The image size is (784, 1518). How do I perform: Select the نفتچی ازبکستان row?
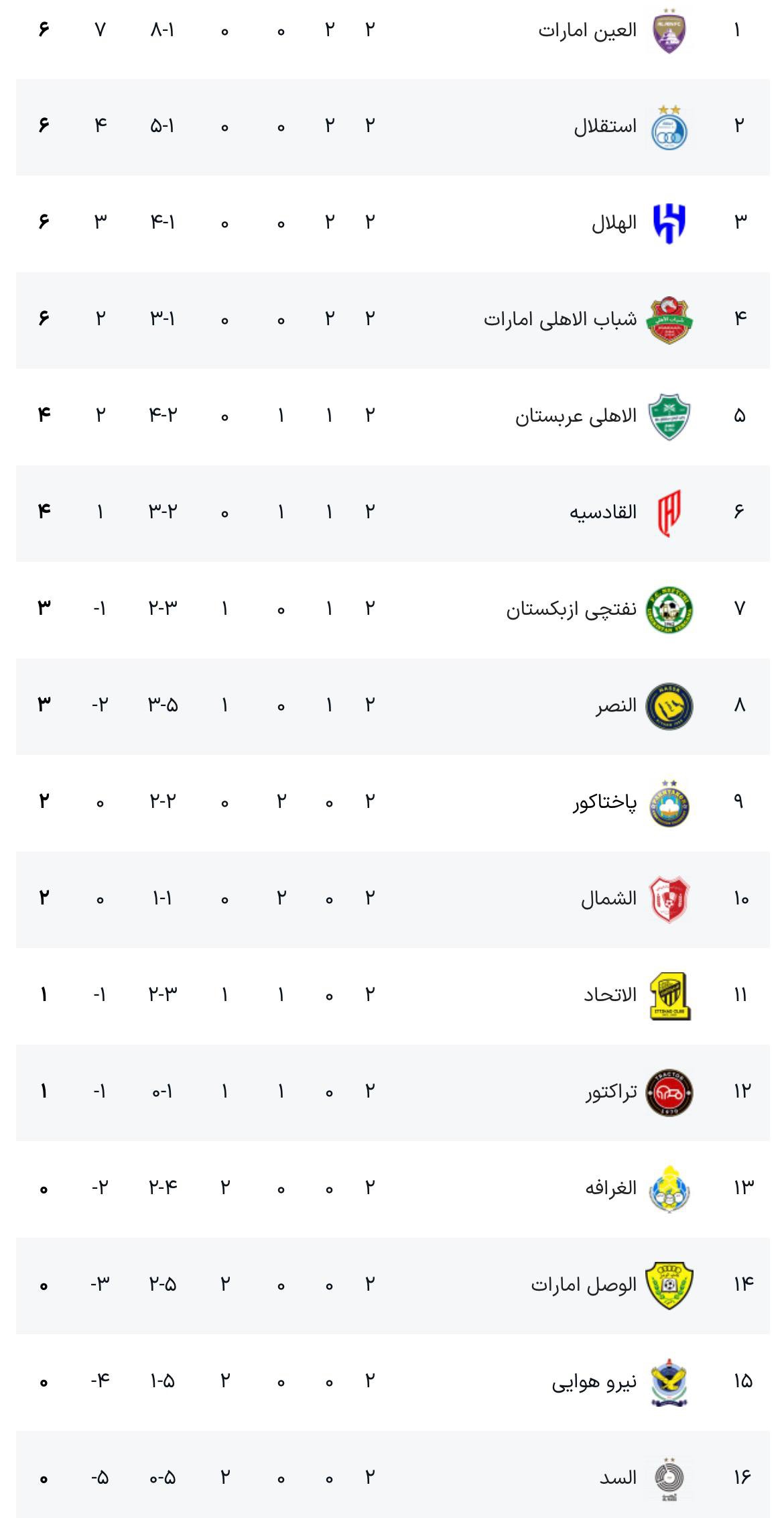(x=393, y=610)
